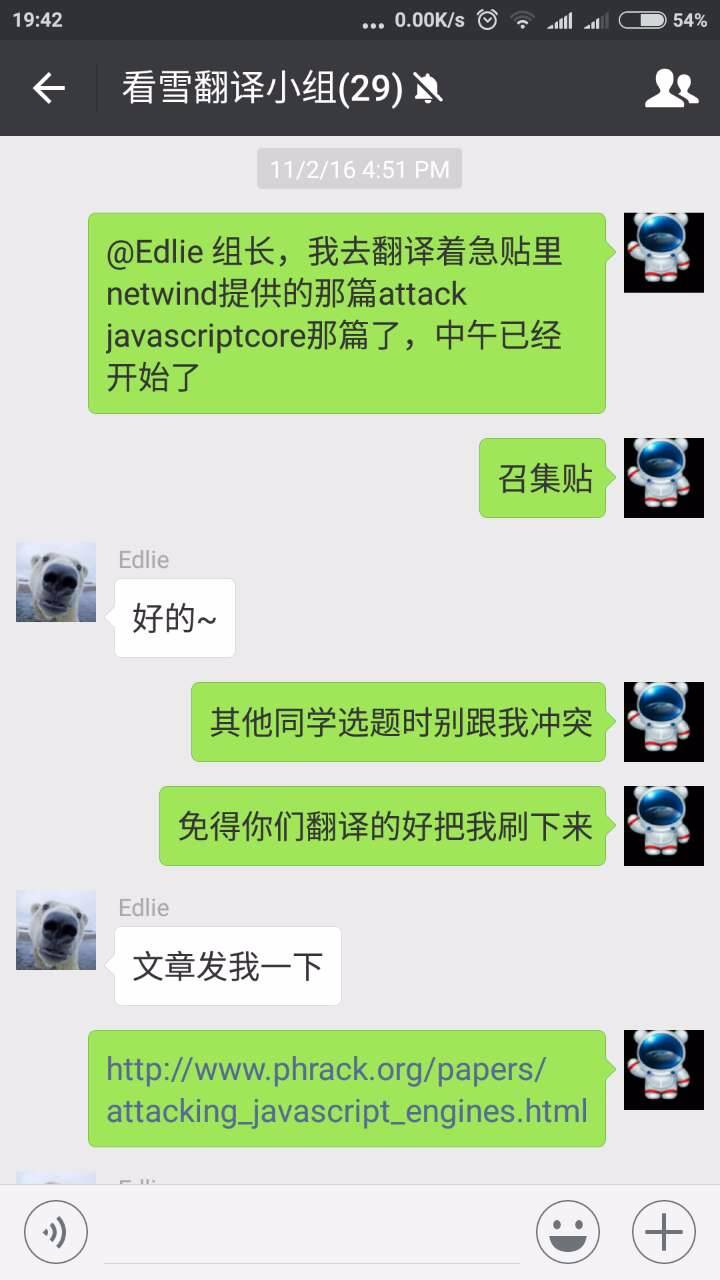Open astronaut avatar next to the phrack link
The image size is (720, 1280).
(x=663, y=1070)
